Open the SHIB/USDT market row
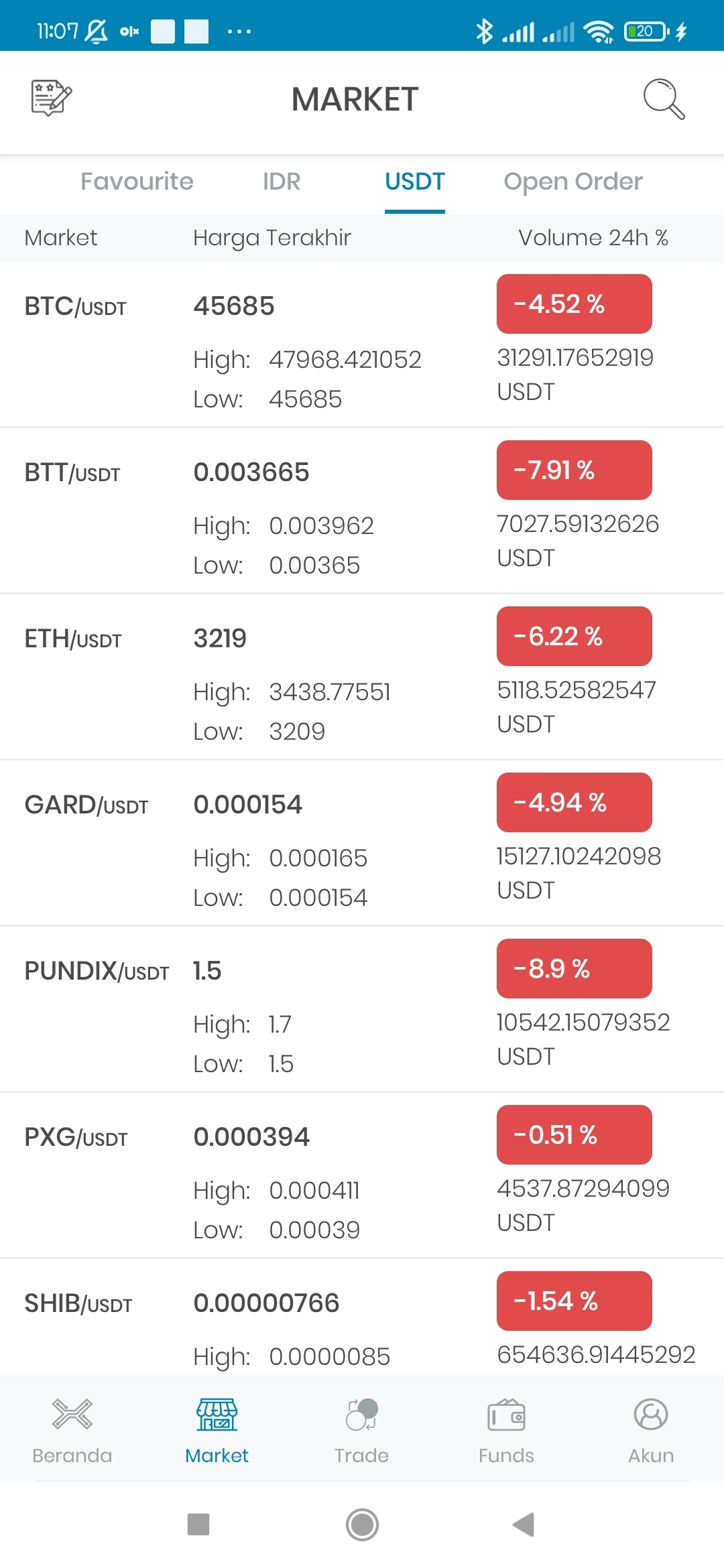The height and width of the screenshot is (1568, 724). click(362, 1317)
